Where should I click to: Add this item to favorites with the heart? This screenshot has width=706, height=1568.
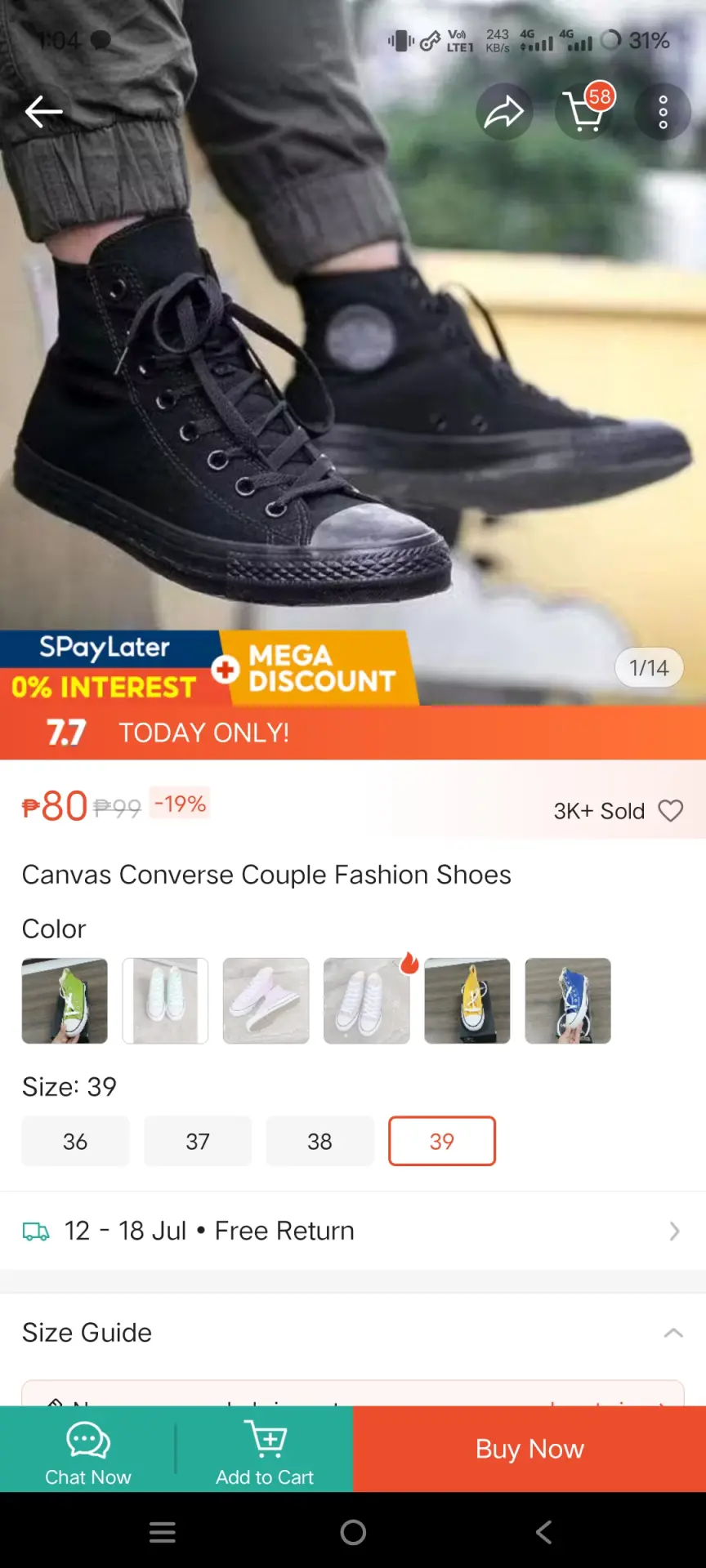click(x=671, y=811)
